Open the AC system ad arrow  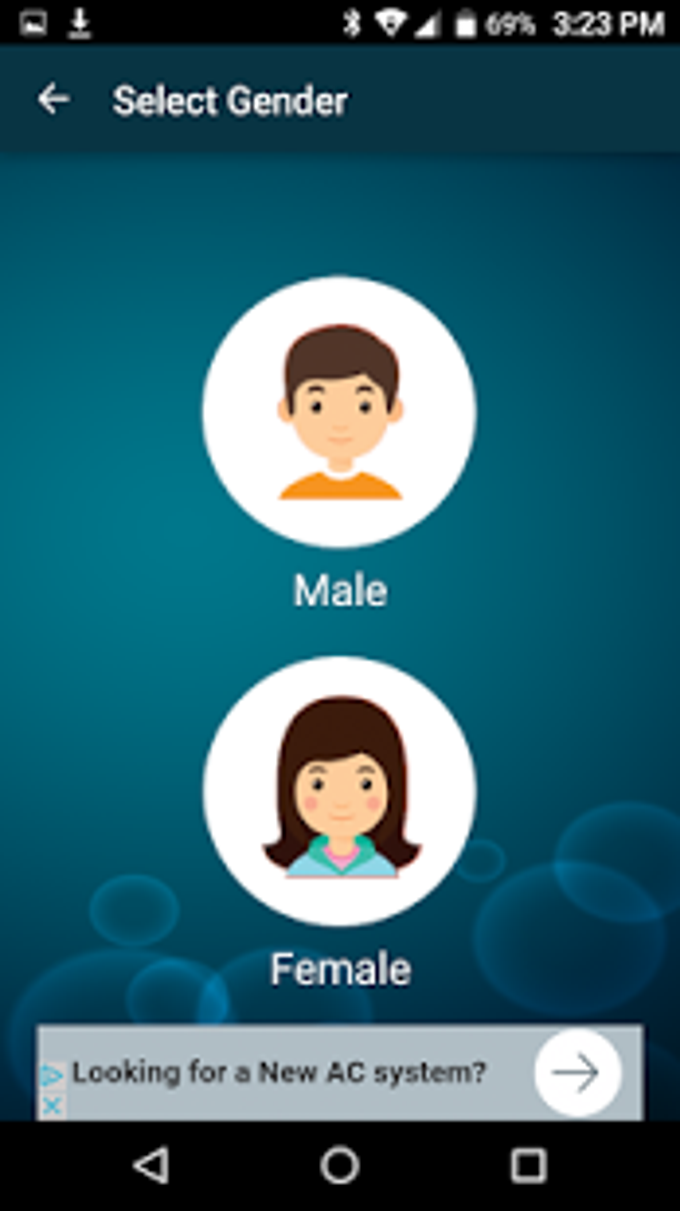(577, 1073)
